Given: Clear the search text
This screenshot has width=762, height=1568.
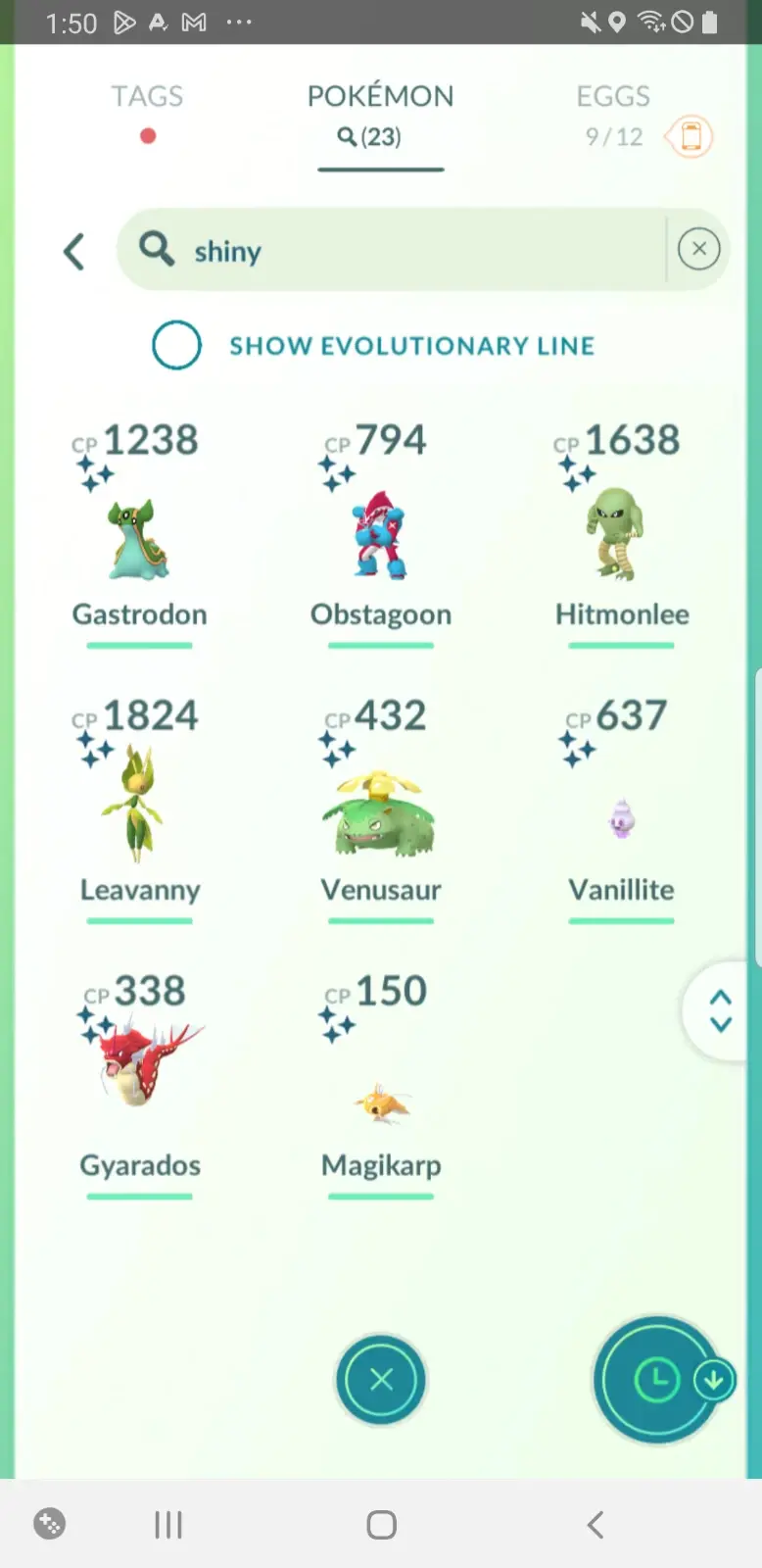Looking at the screenshot, I should coord(698,249).
